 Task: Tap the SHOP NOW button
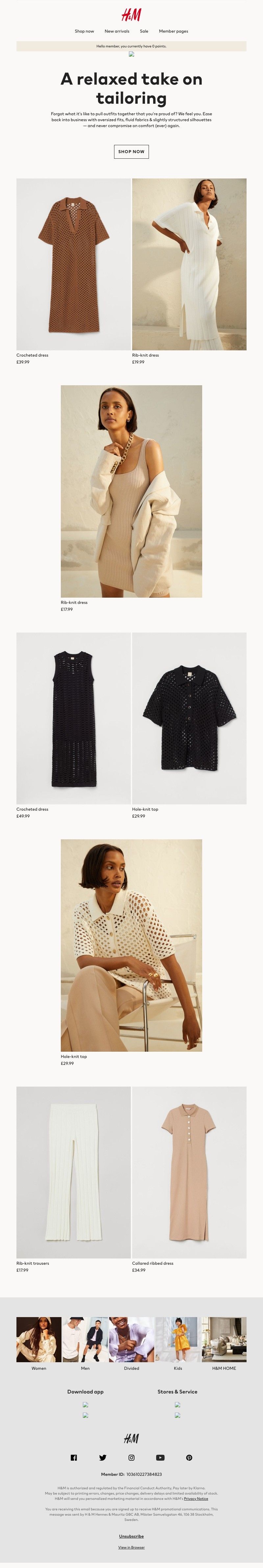coord(131,151)
